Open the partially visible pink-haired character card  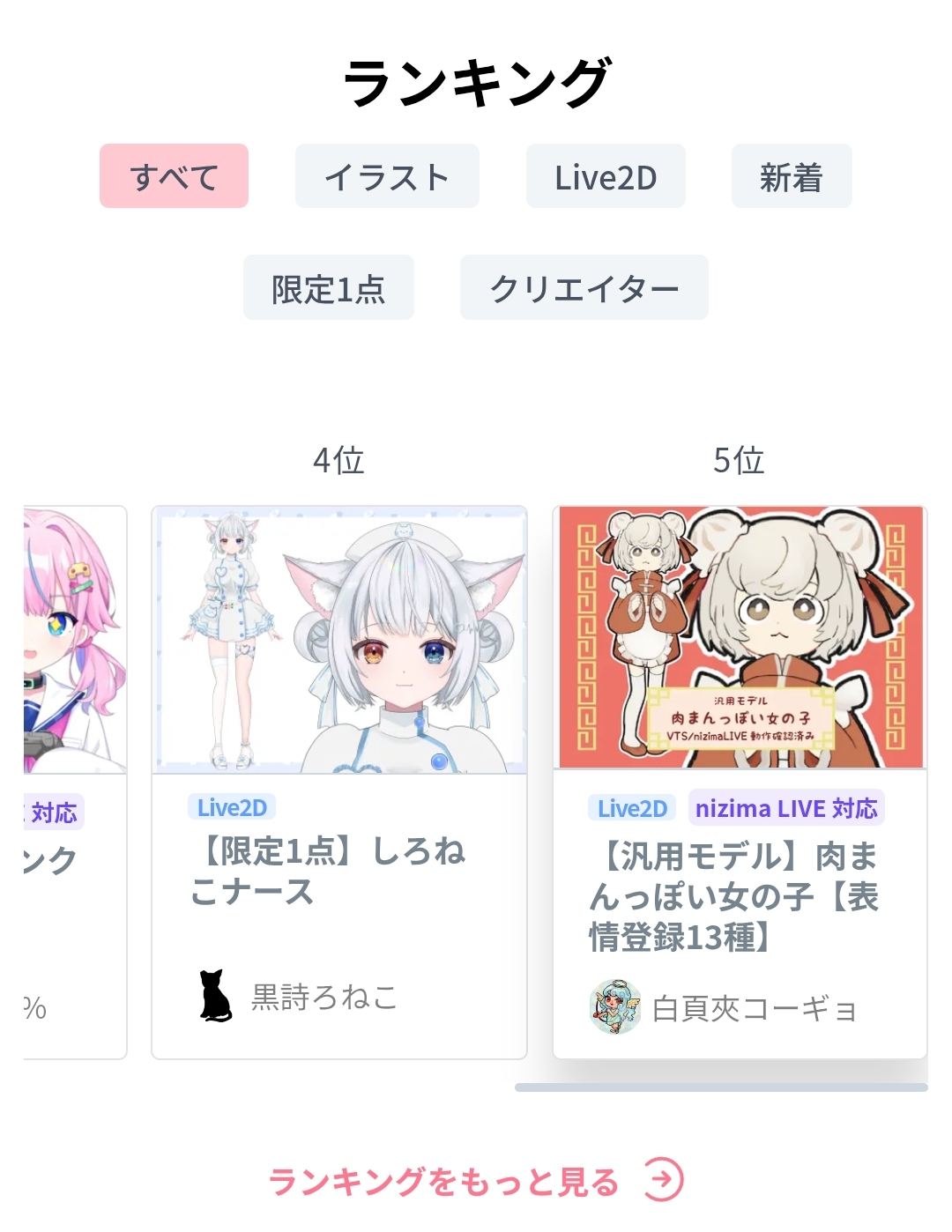[75, 642]
